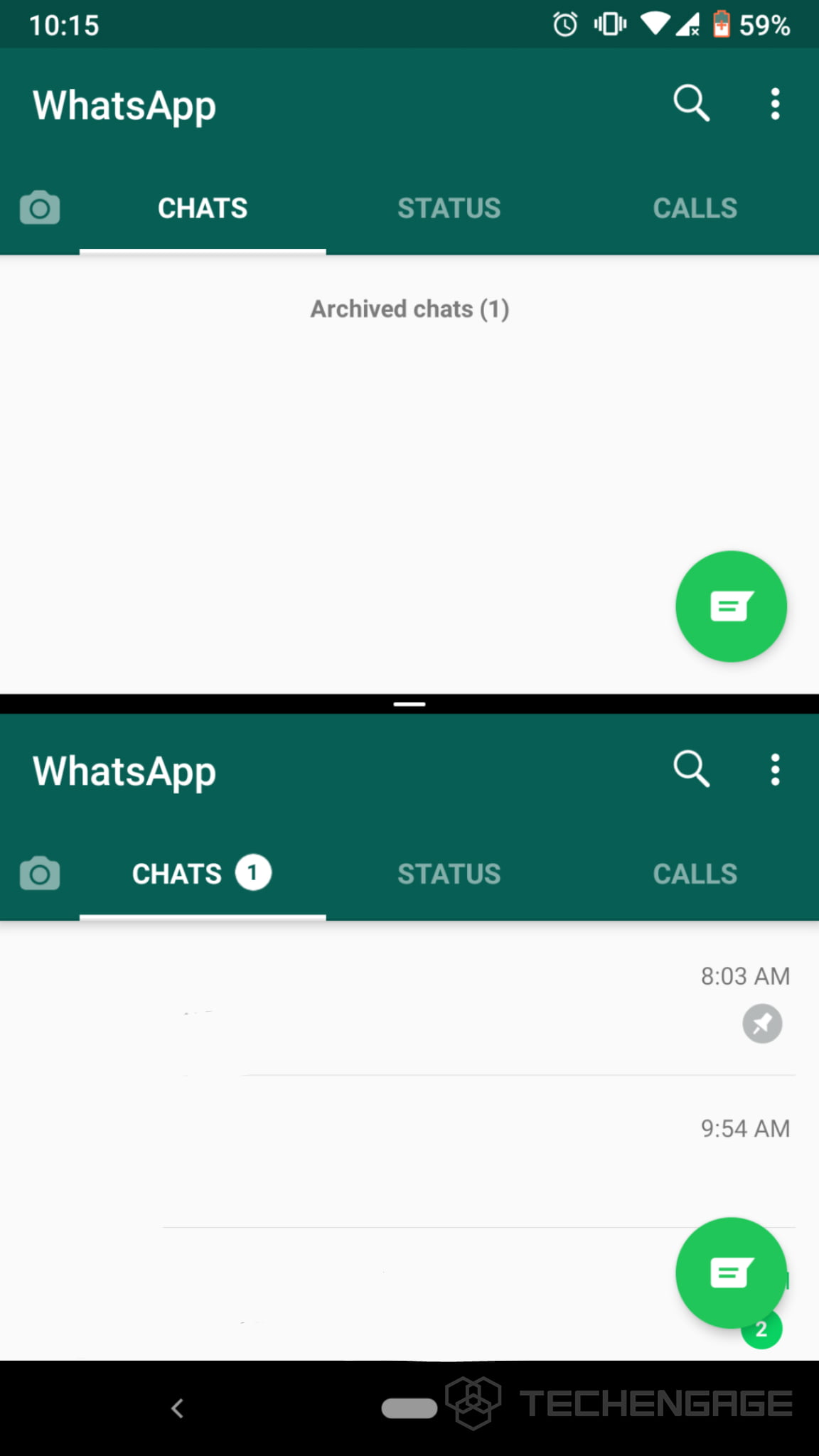
Task: Select the CHATS tab with unread badge
Action: (202, 873)
